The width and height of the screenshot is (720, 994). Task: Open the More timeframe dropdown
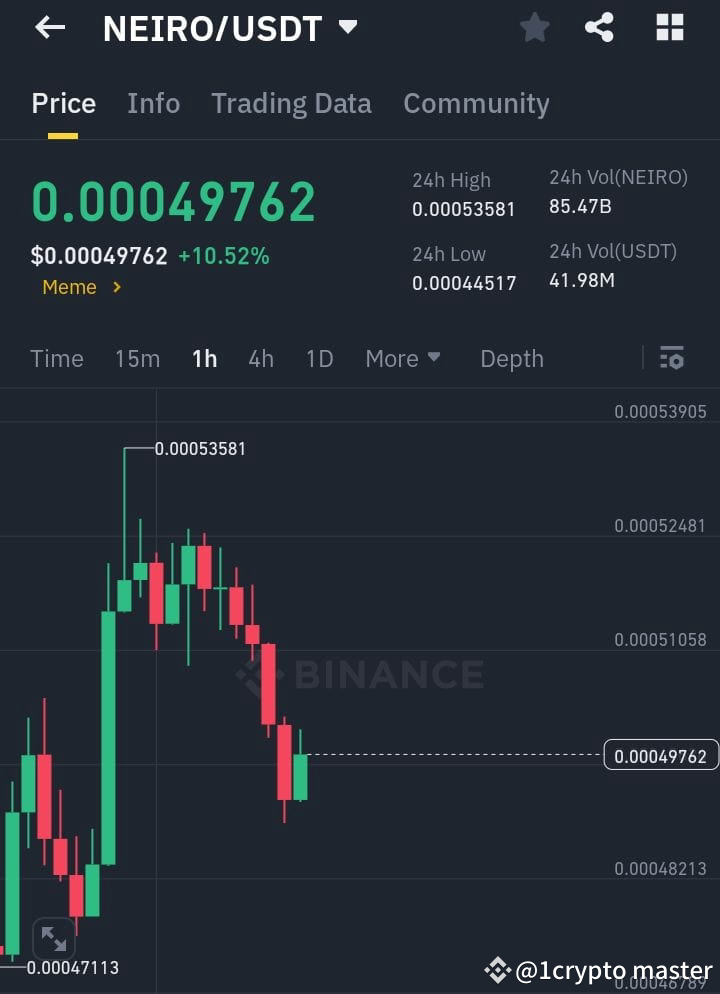[403, 358]
